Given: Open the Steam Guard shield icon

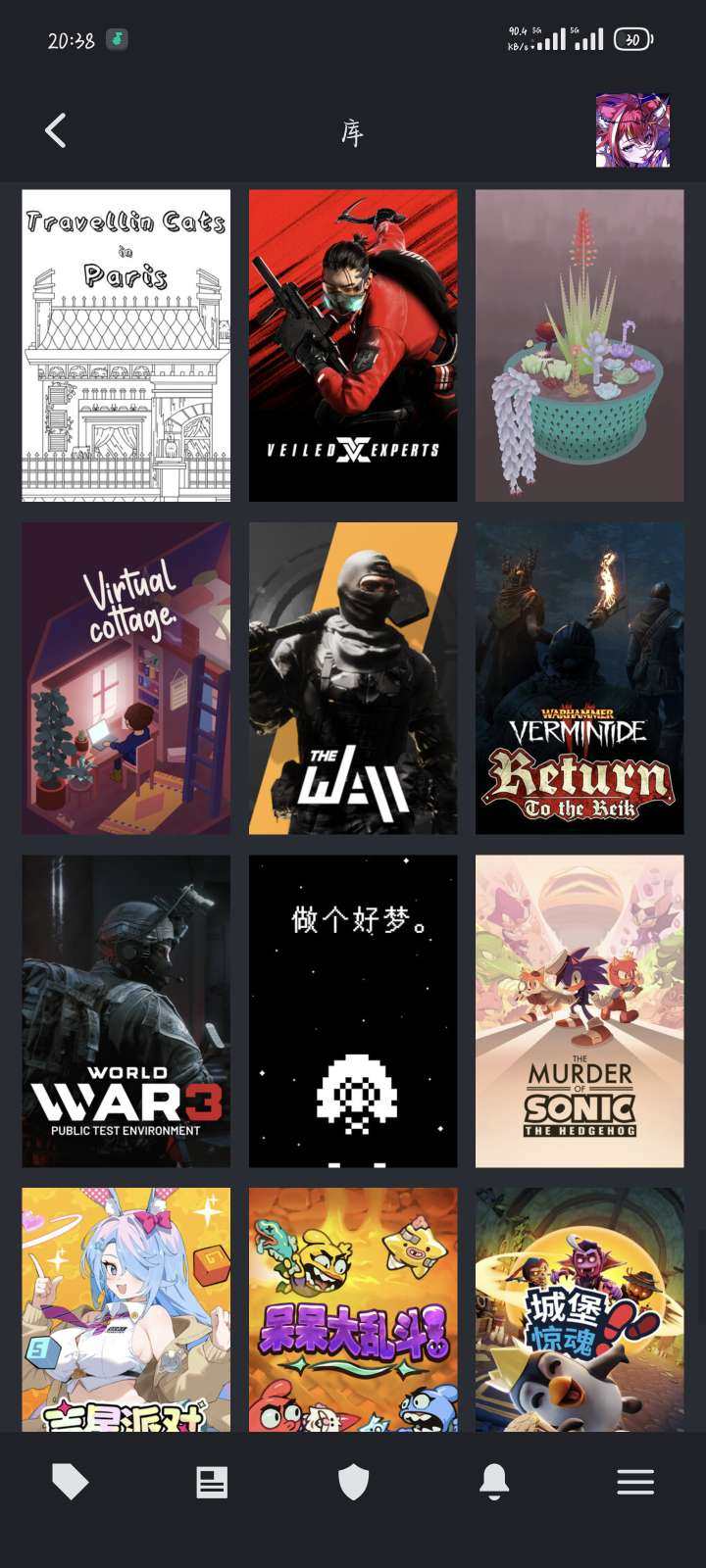Looking at the screenshot, I should click(x=353, y=1482).
